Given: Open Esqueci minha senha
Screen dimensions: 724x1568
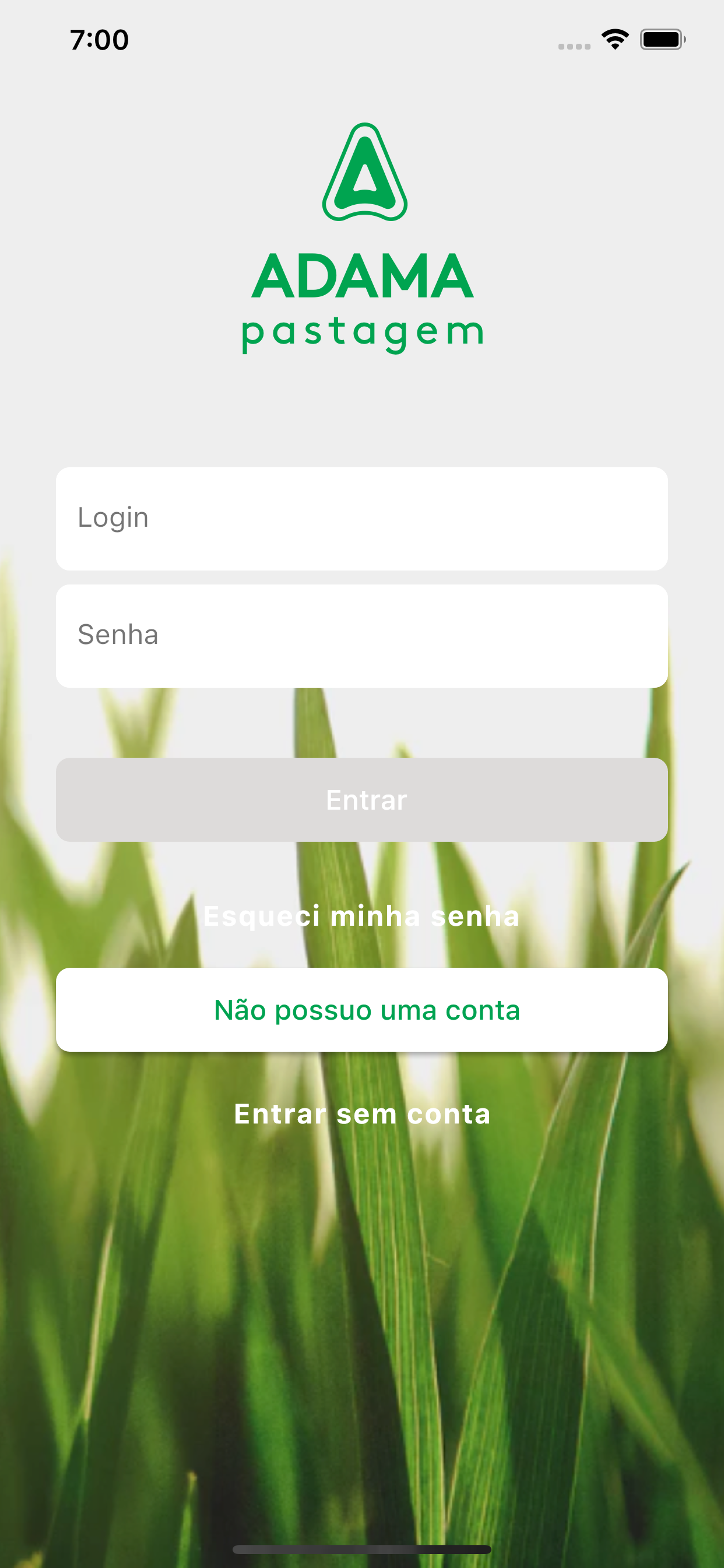Looking at the screenshot, I should 362,916.
